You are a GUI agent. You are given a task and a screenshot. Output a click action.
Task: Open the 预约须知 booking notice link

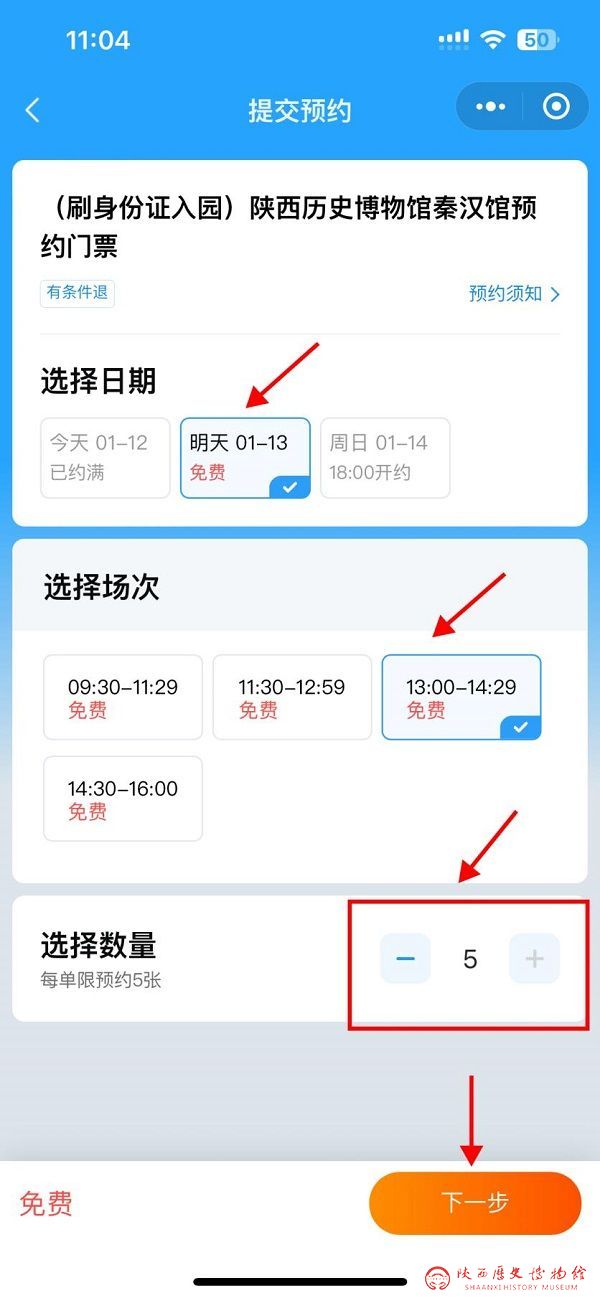pos(515,294)
